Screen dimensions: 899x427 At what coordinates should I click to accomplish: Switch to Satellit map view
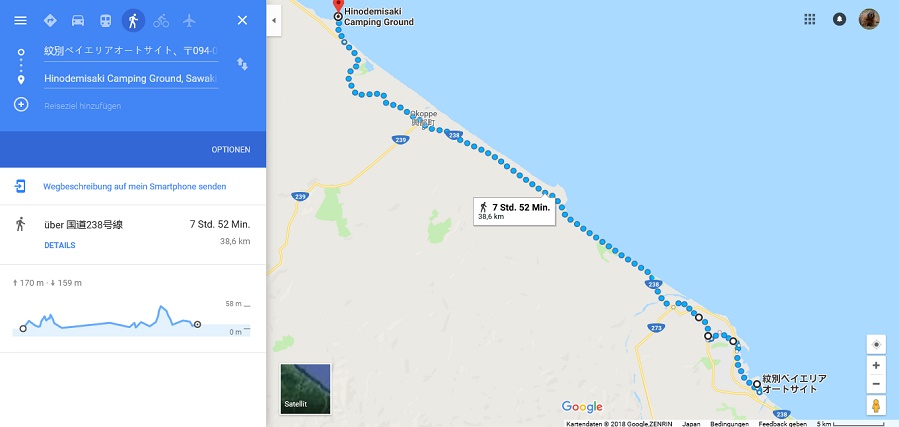[305, 388]
